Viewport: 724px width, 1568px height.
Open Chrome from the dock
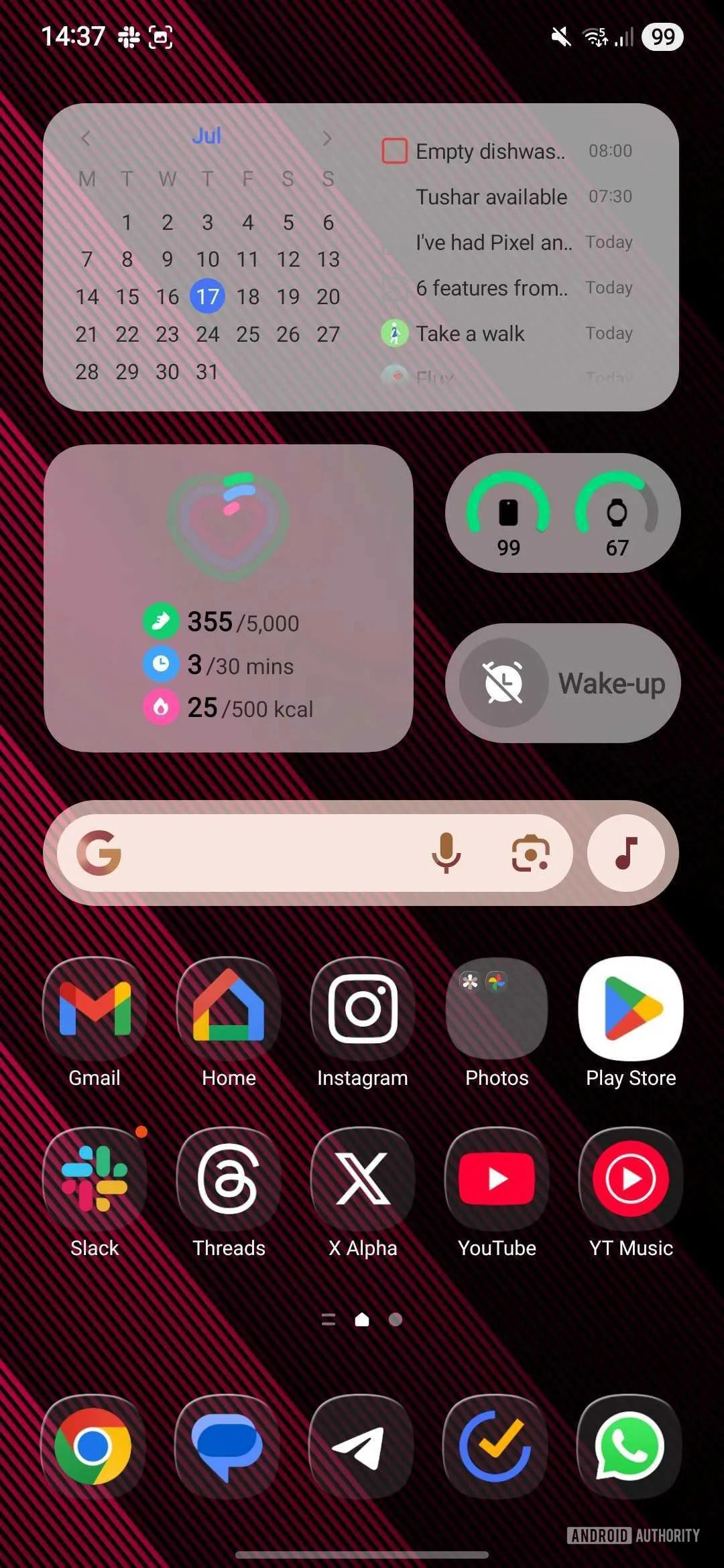coord(93,1446)
